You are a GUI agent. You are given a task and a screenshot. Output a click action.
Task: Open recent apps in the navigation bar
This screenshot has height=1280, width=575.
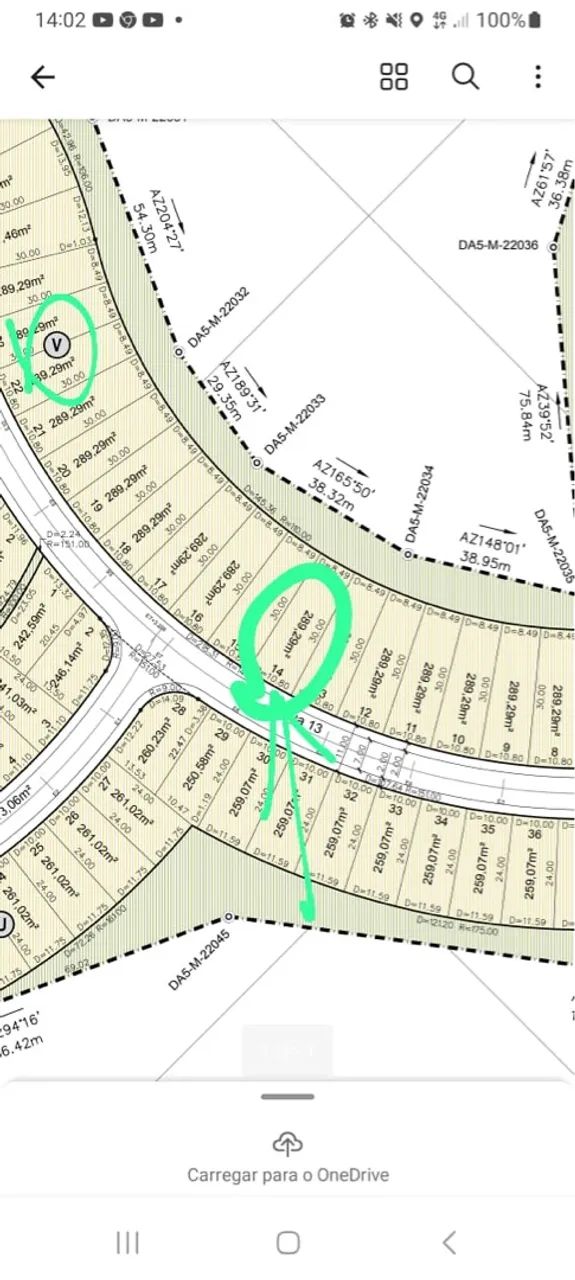pos(127,1242)
